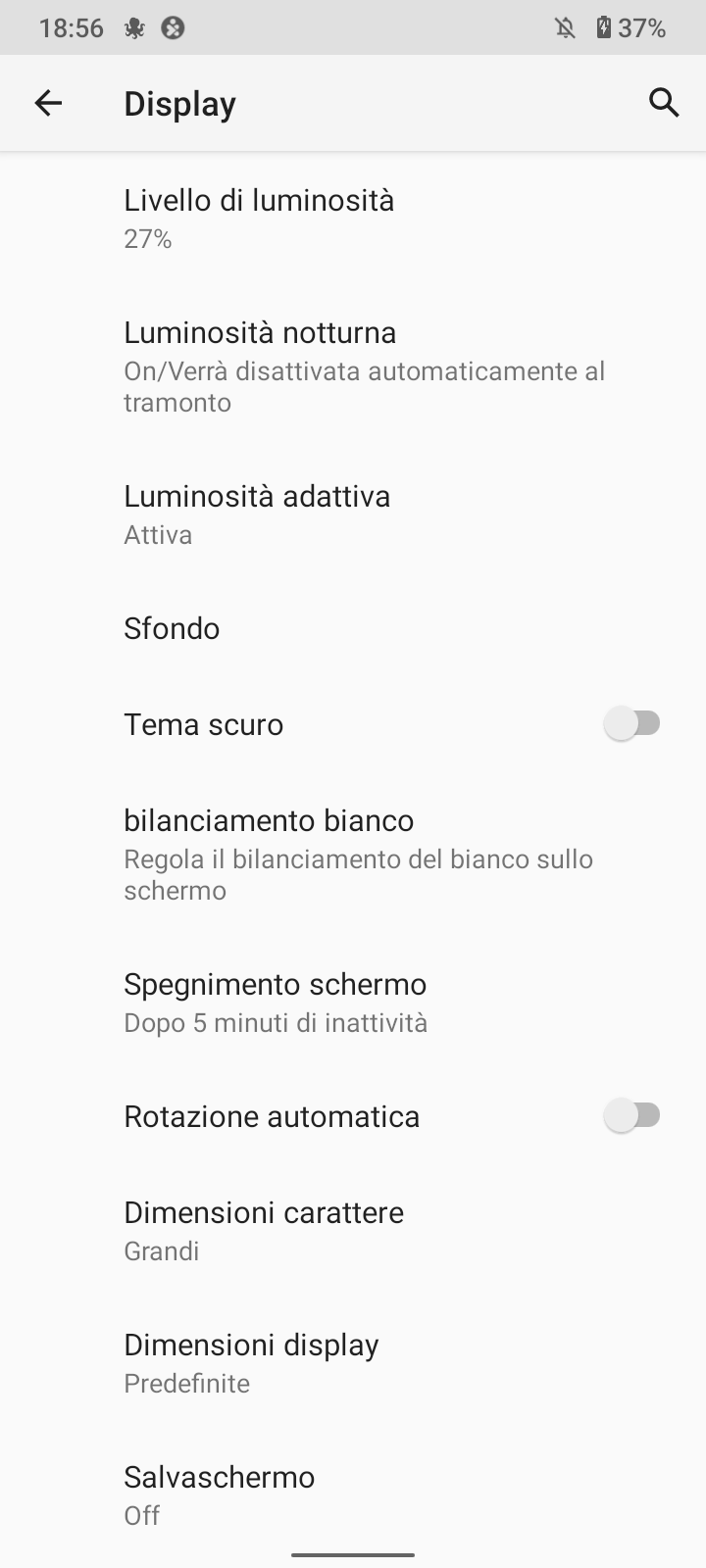Turn on Rotazione automatica
This screenshot has width=706, height=1568.
point(632,1116)
